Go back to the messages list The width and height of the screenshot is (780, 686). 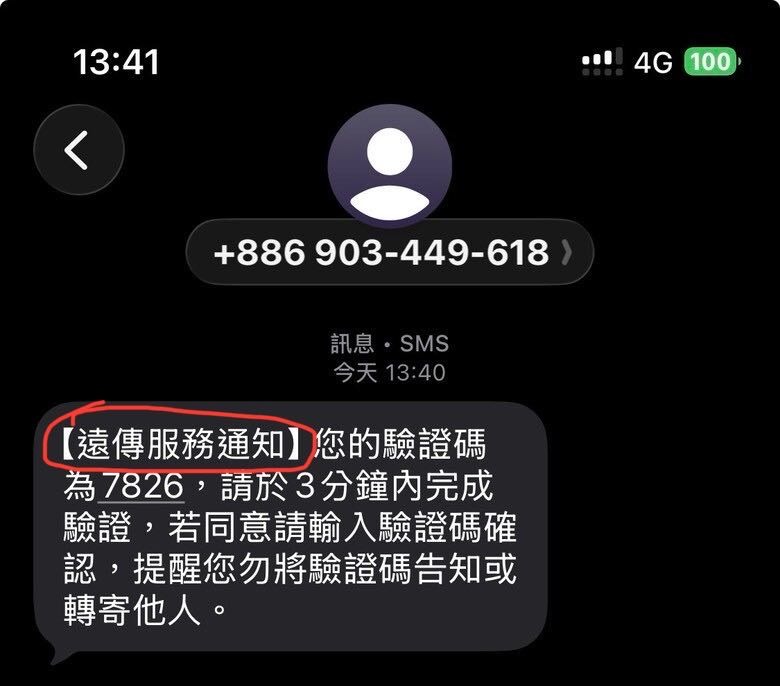coord(78,150)
